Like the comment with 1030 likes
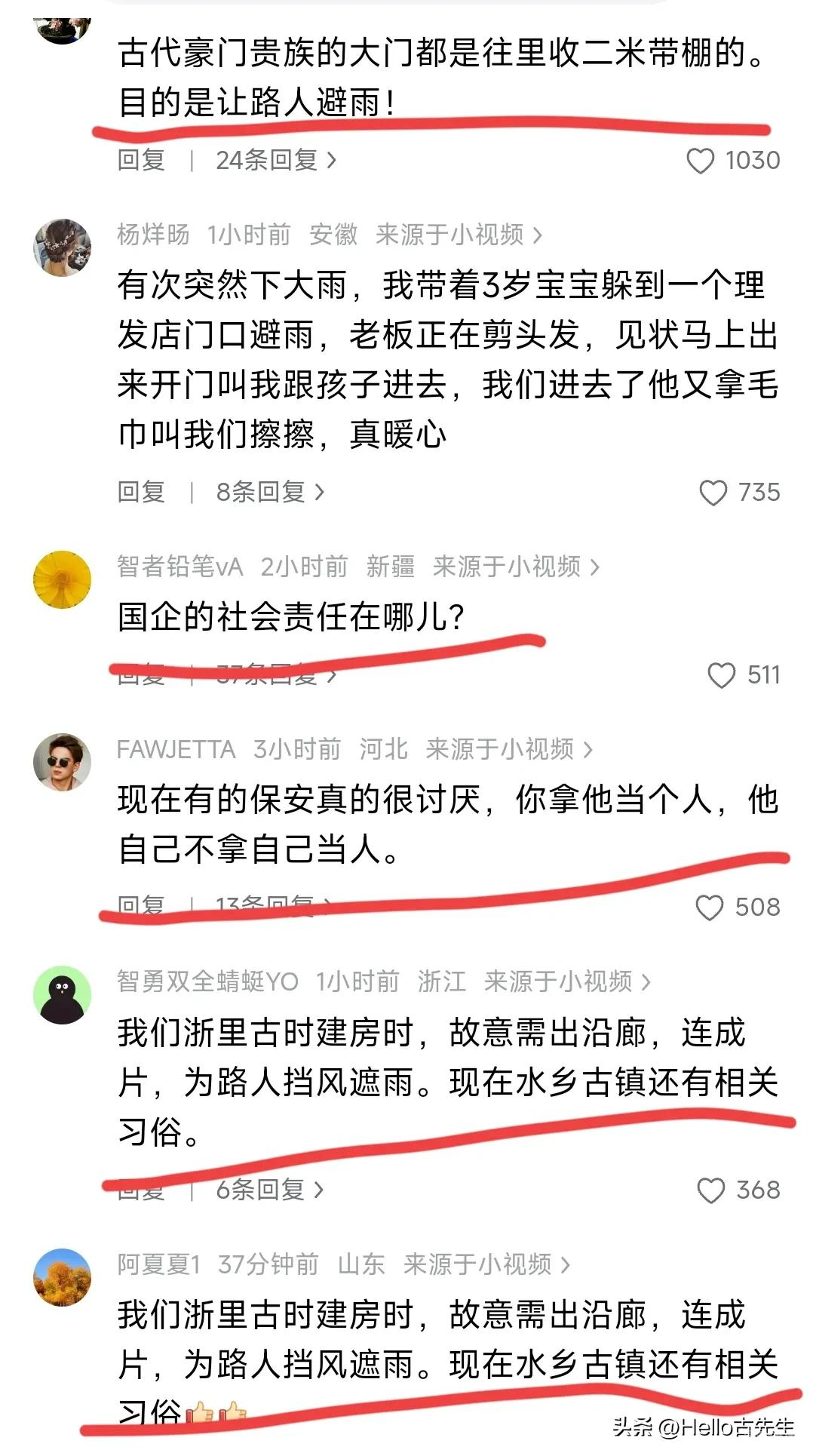 pos(701,161)
